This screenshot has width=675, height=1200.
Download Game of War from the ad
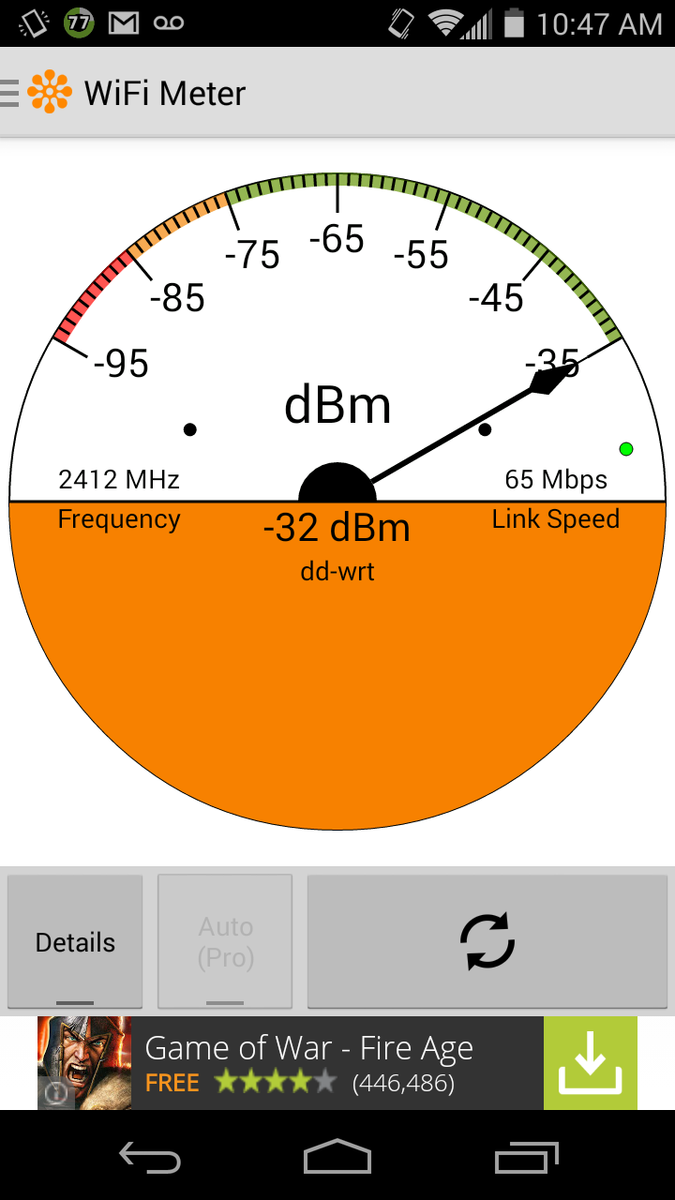coord(590,1063)
